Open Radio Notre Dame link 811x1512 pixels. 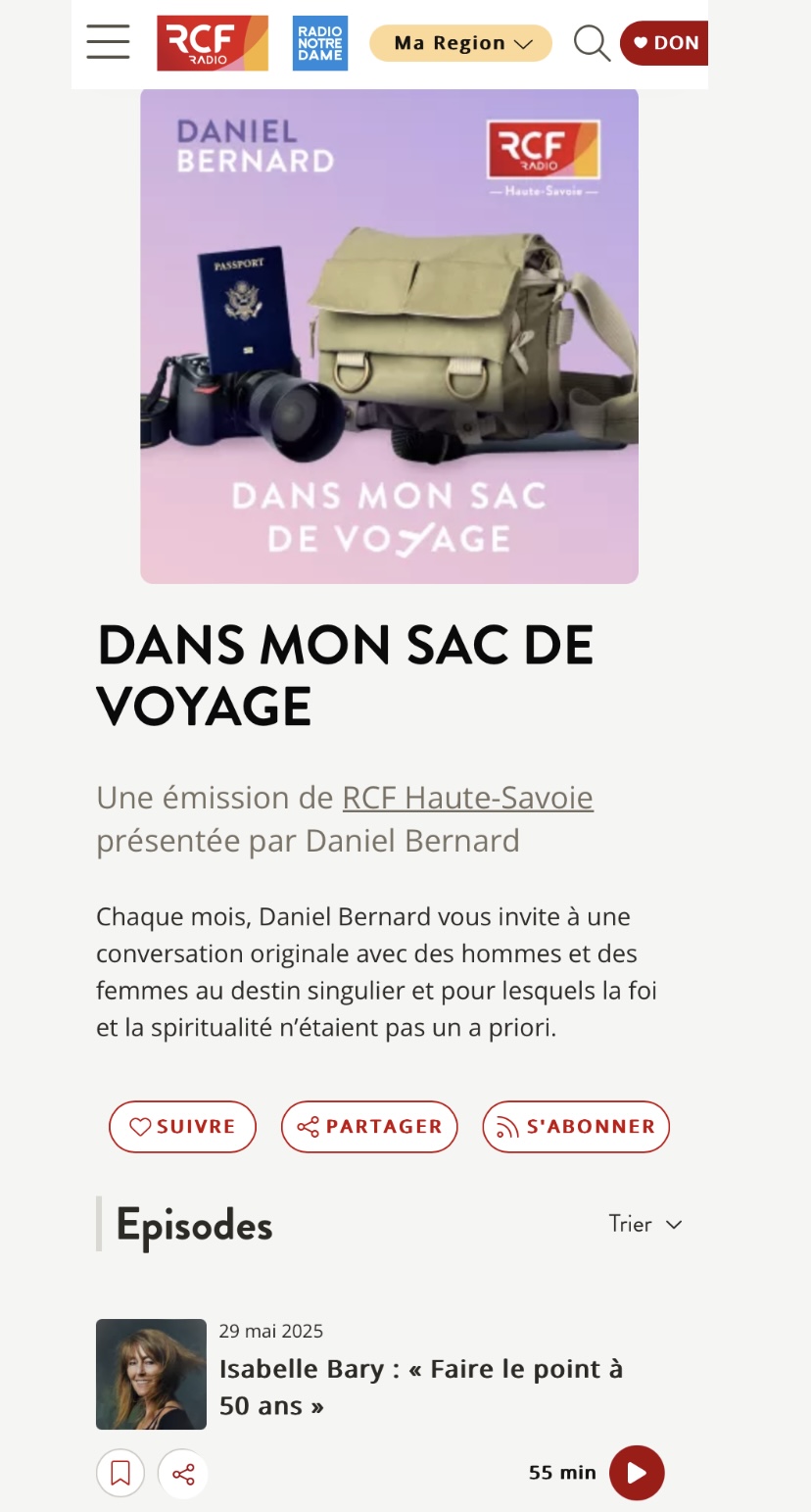[320, 43]
